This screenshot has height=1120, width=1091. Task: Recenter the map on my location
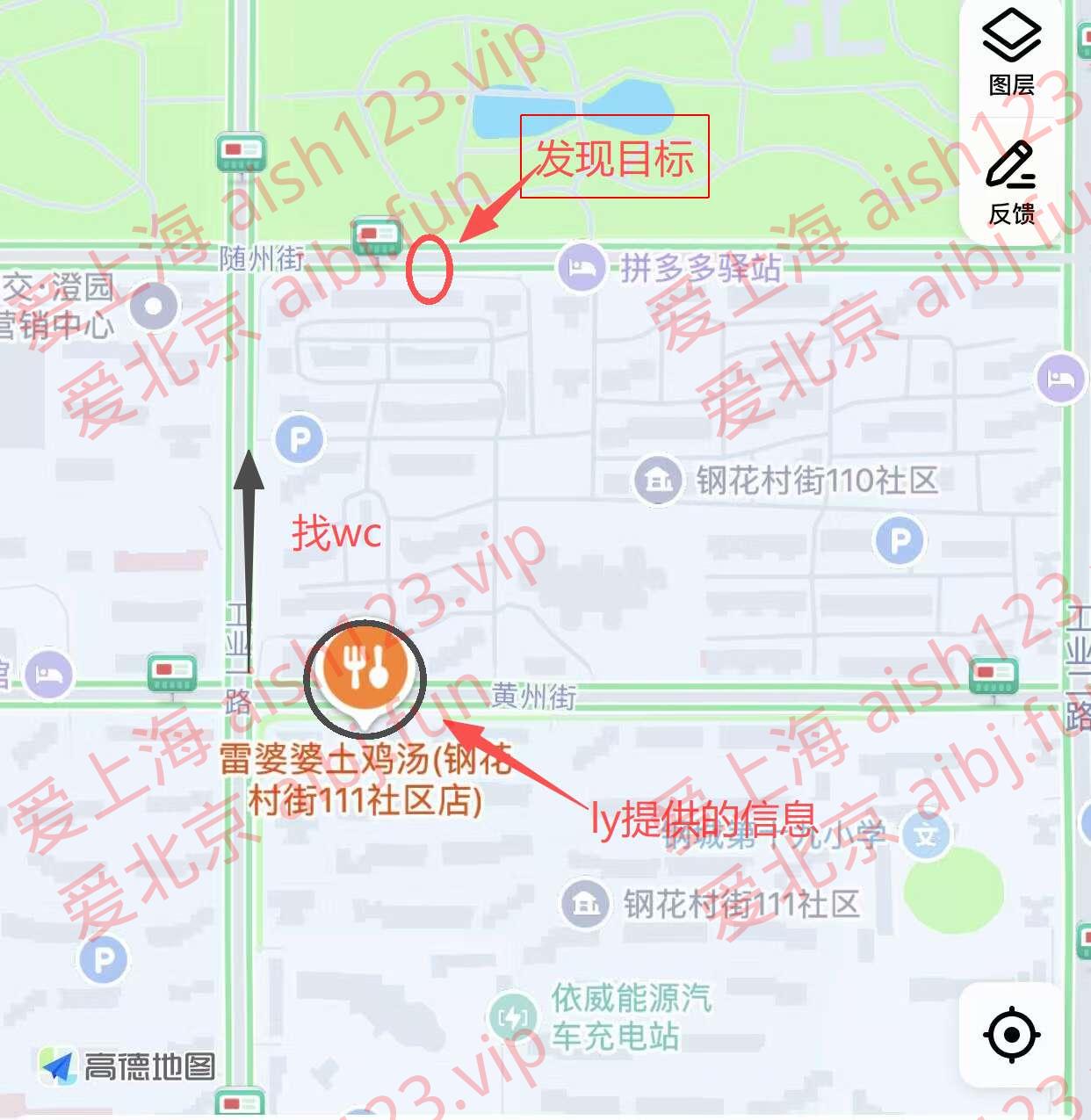click(x=1011, y=1035)
